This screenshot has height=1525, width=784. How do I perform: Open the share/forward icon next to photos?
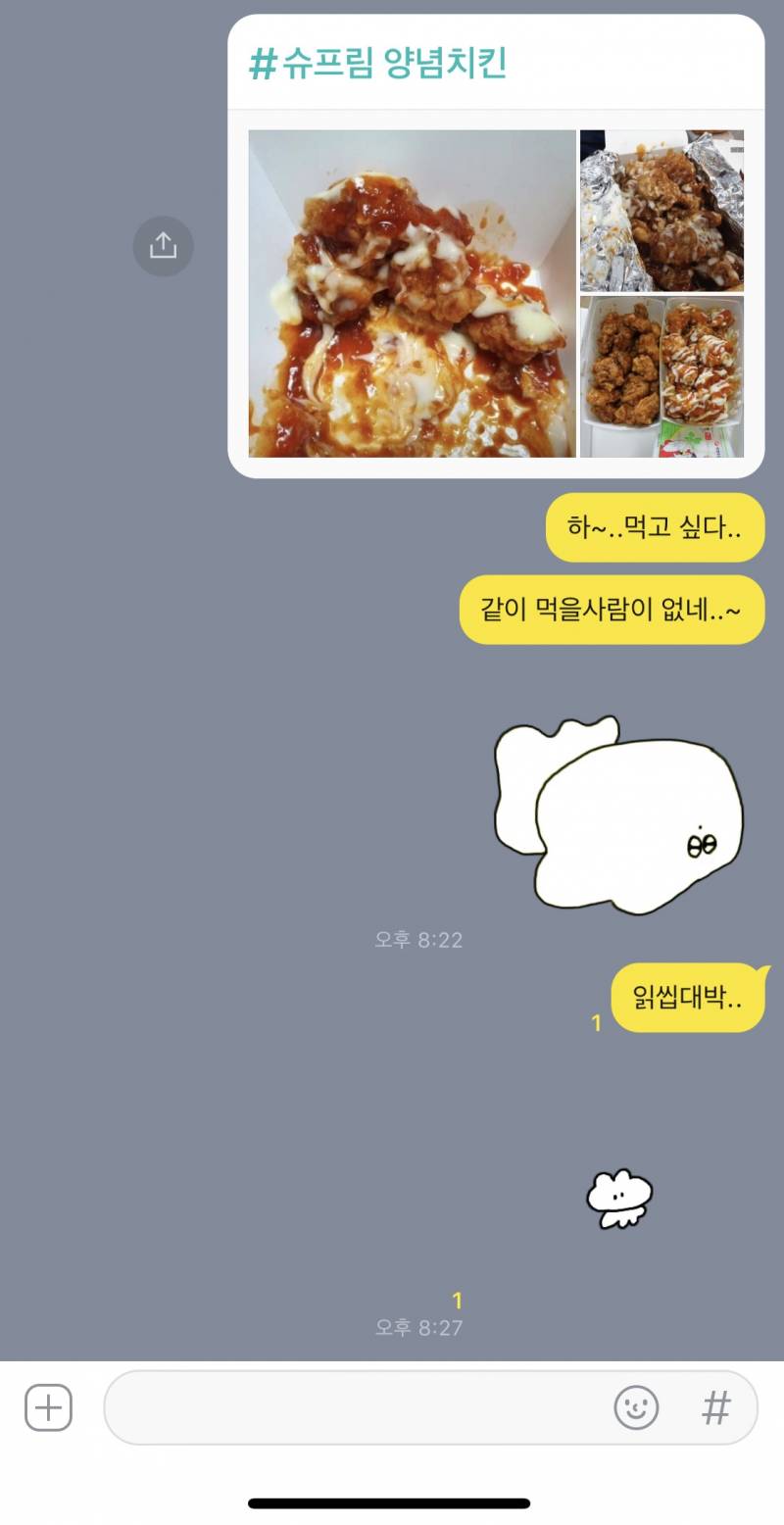click(x=163, y=246)
